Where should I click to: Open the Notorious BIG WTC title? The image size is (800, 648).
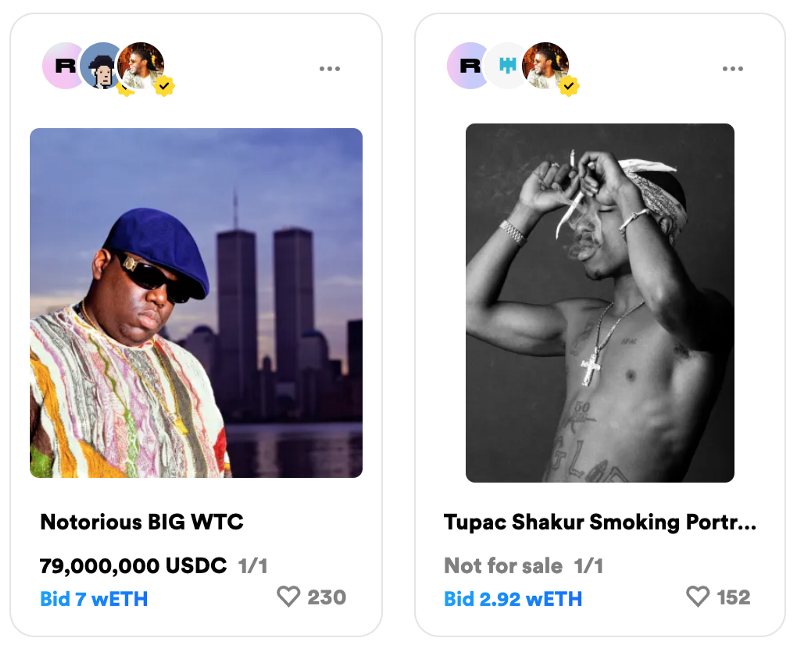tap(142, 521)
